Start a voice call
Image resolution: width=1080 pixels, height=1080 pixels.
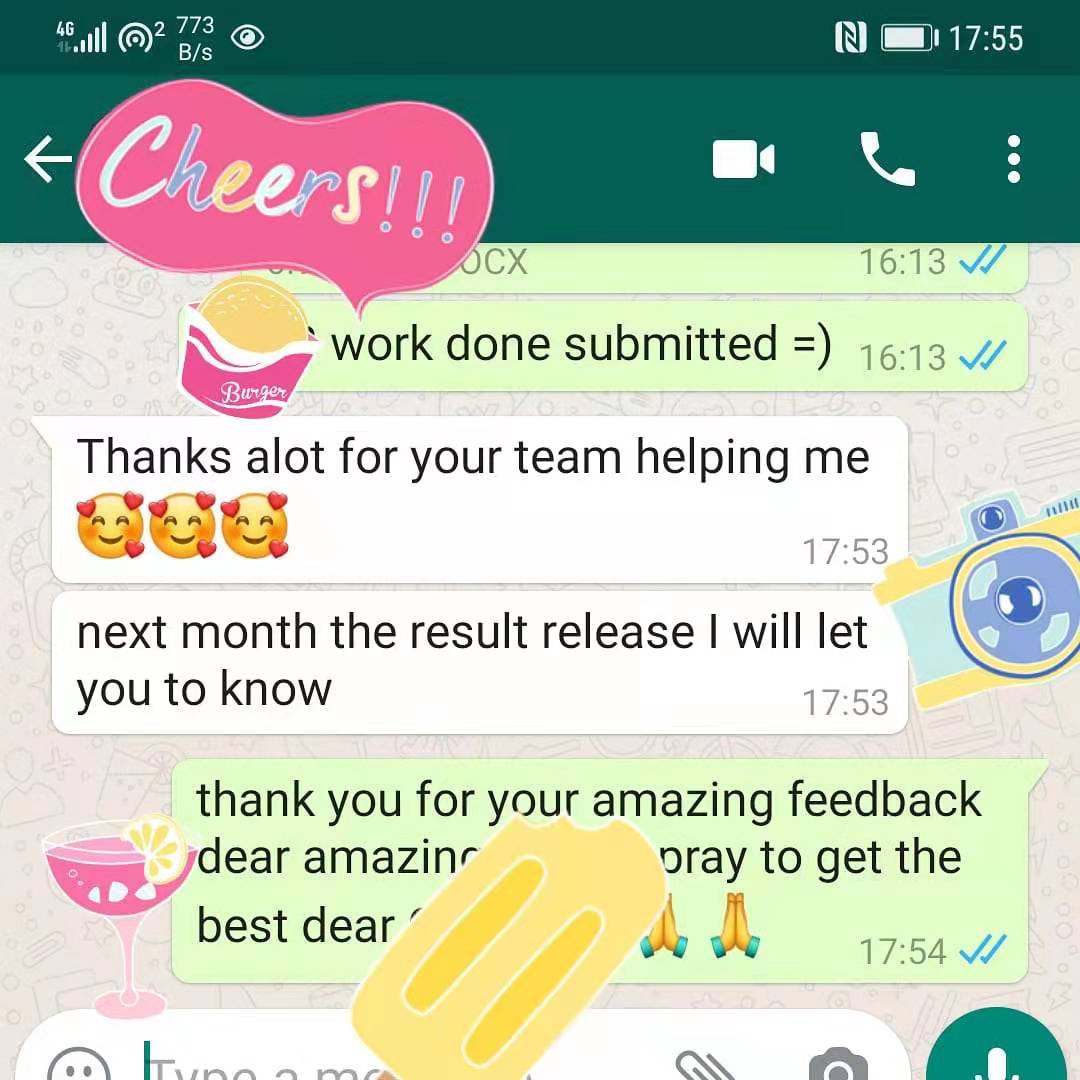pyautogui.click(x=887, y=160)
